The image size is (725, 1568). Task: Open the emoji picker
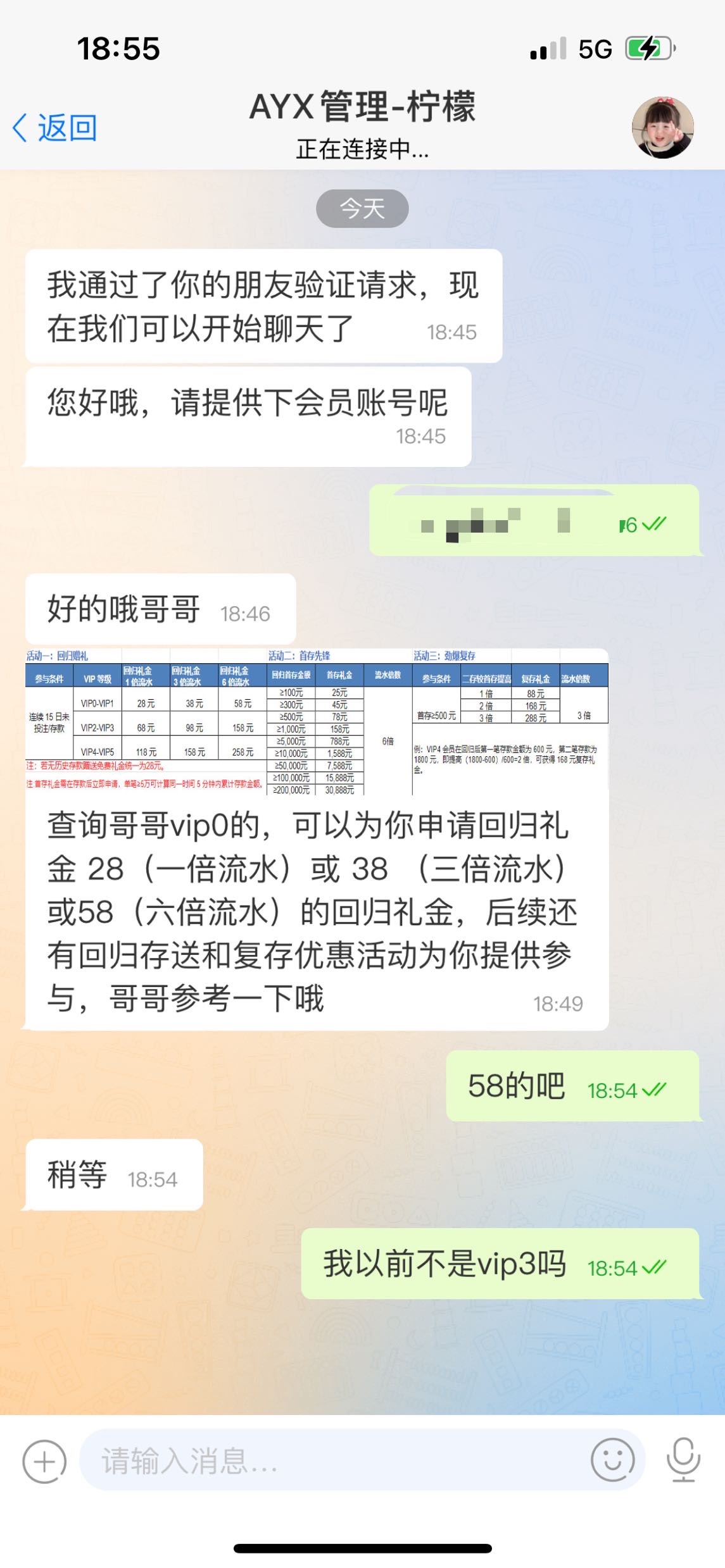point(612,1461)
